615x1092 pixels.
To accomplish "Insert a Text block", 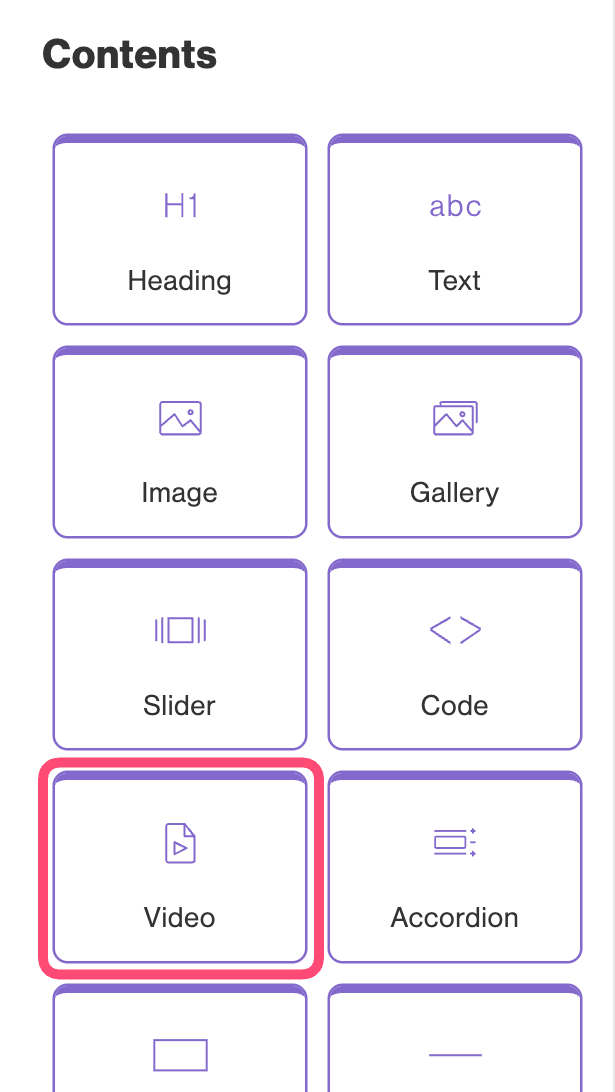I will pos(455,232).
